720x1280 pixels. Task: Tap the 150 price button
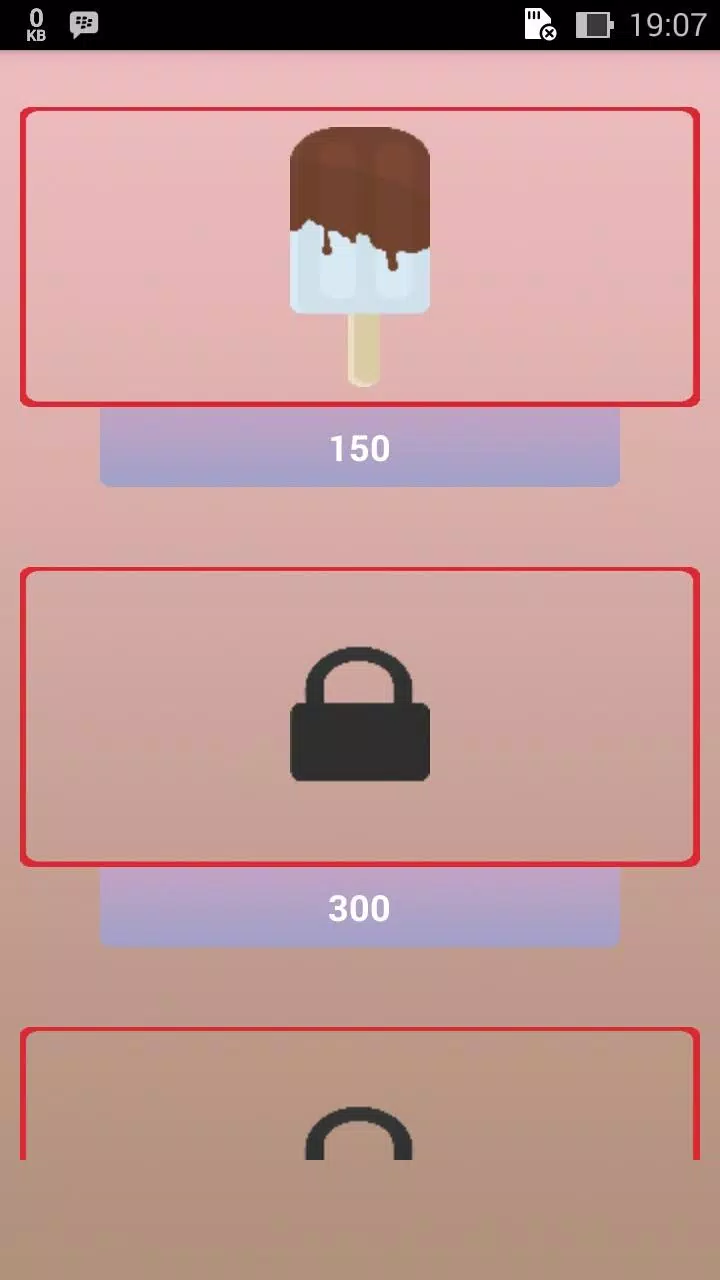[x=360, y=447]
